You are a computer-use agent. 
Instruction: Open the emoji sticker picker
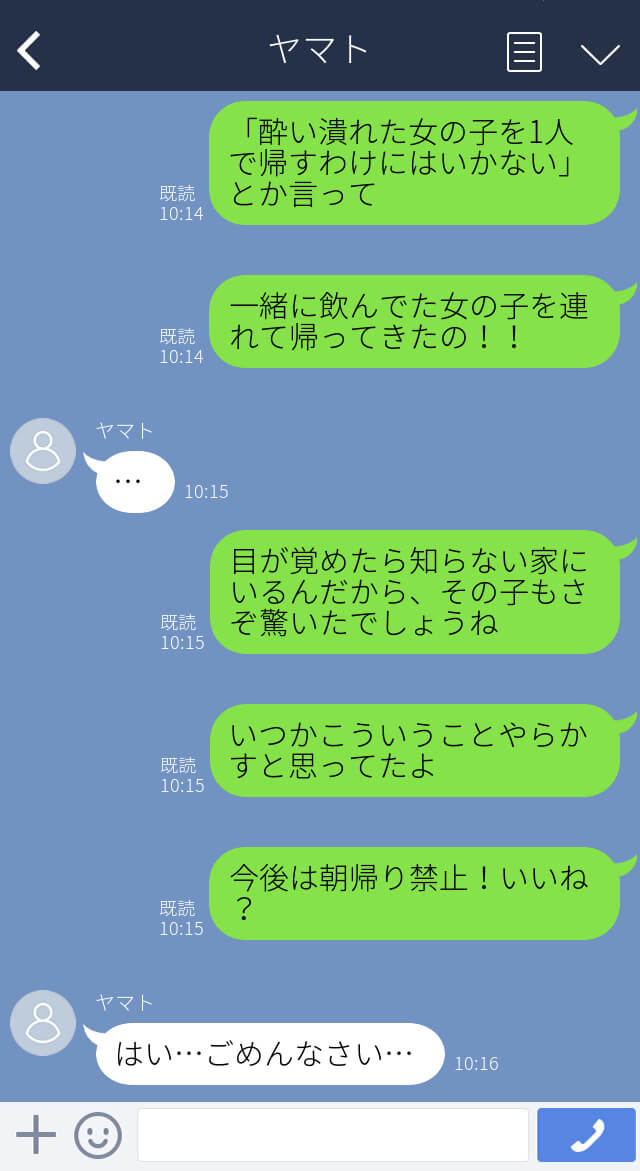(98, 1135)
